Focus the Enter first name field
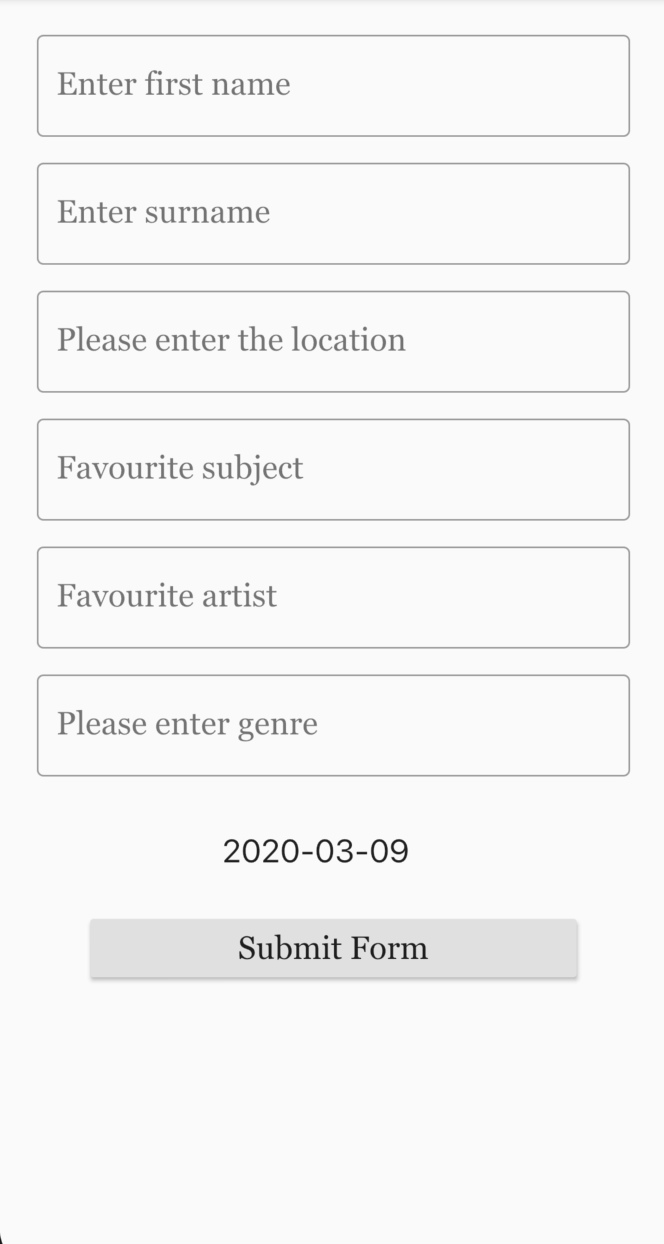The image size is (664, 1244). pyautogui.click(x=333, y=86)
